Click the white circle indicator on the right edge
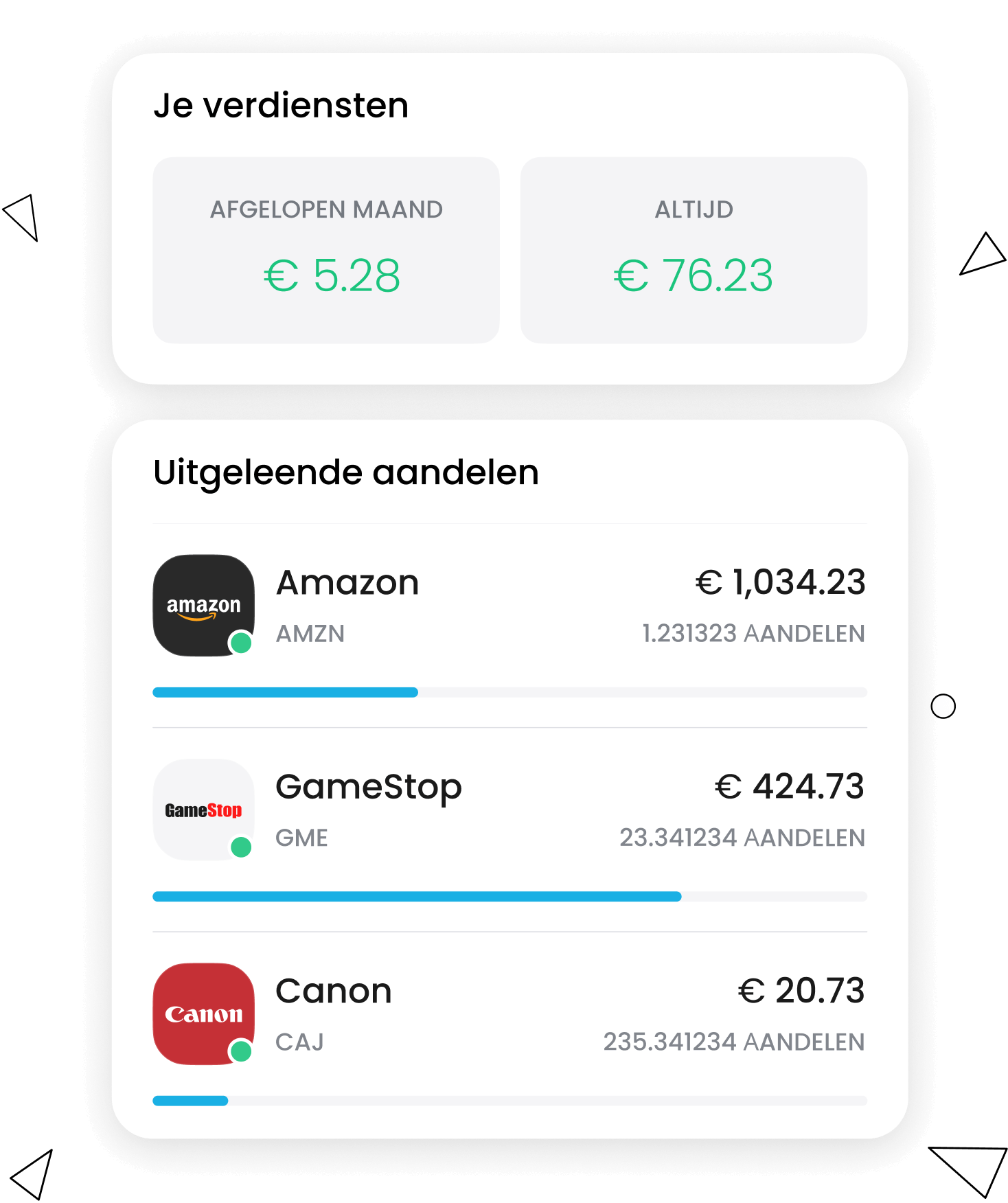 pyautogui.click(x=943, y=706)
